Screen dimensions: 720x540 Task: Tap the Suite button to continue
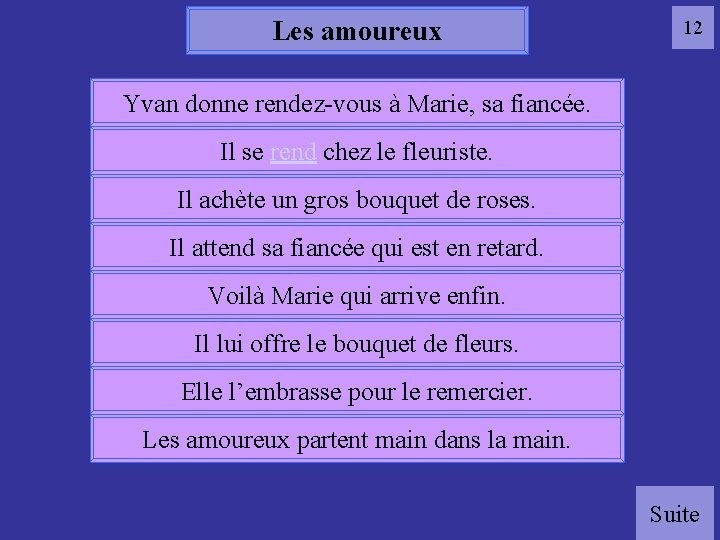pos(674,513)
